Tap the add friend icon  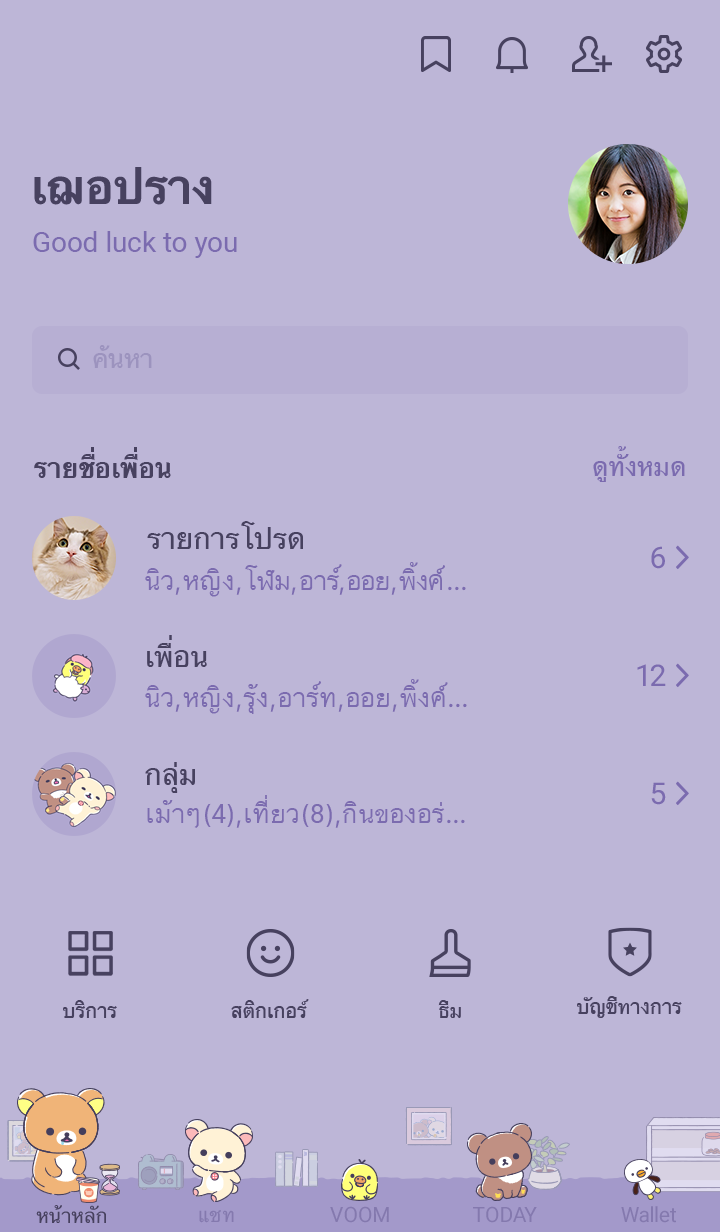[590, 55]
